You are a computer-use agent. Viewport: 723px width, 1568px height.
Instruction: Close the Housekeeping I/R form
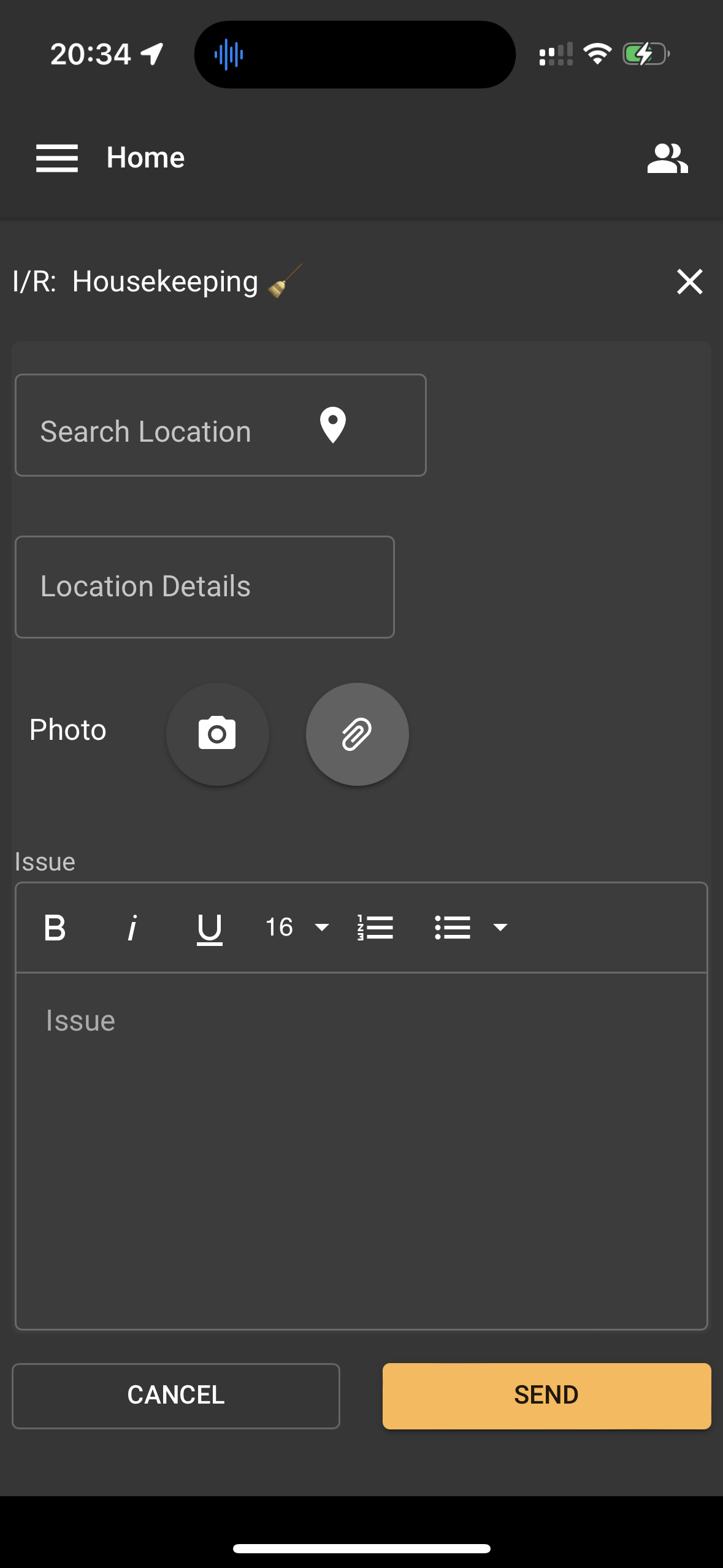pos(689,282)
